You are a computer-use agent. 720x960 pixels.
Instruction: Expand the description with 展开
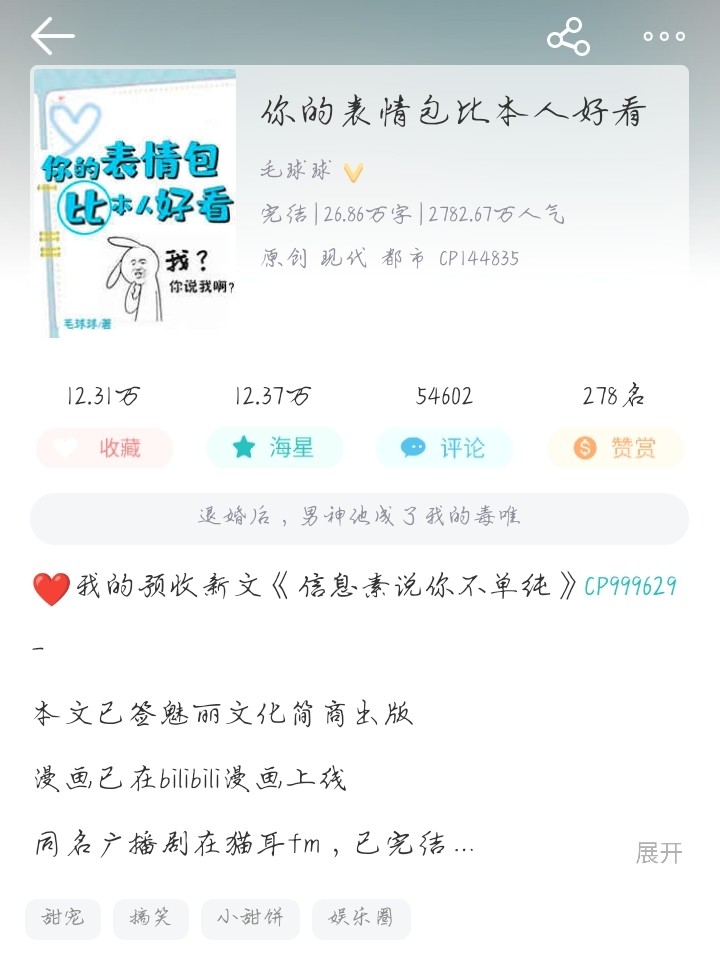tap(659, 852)
